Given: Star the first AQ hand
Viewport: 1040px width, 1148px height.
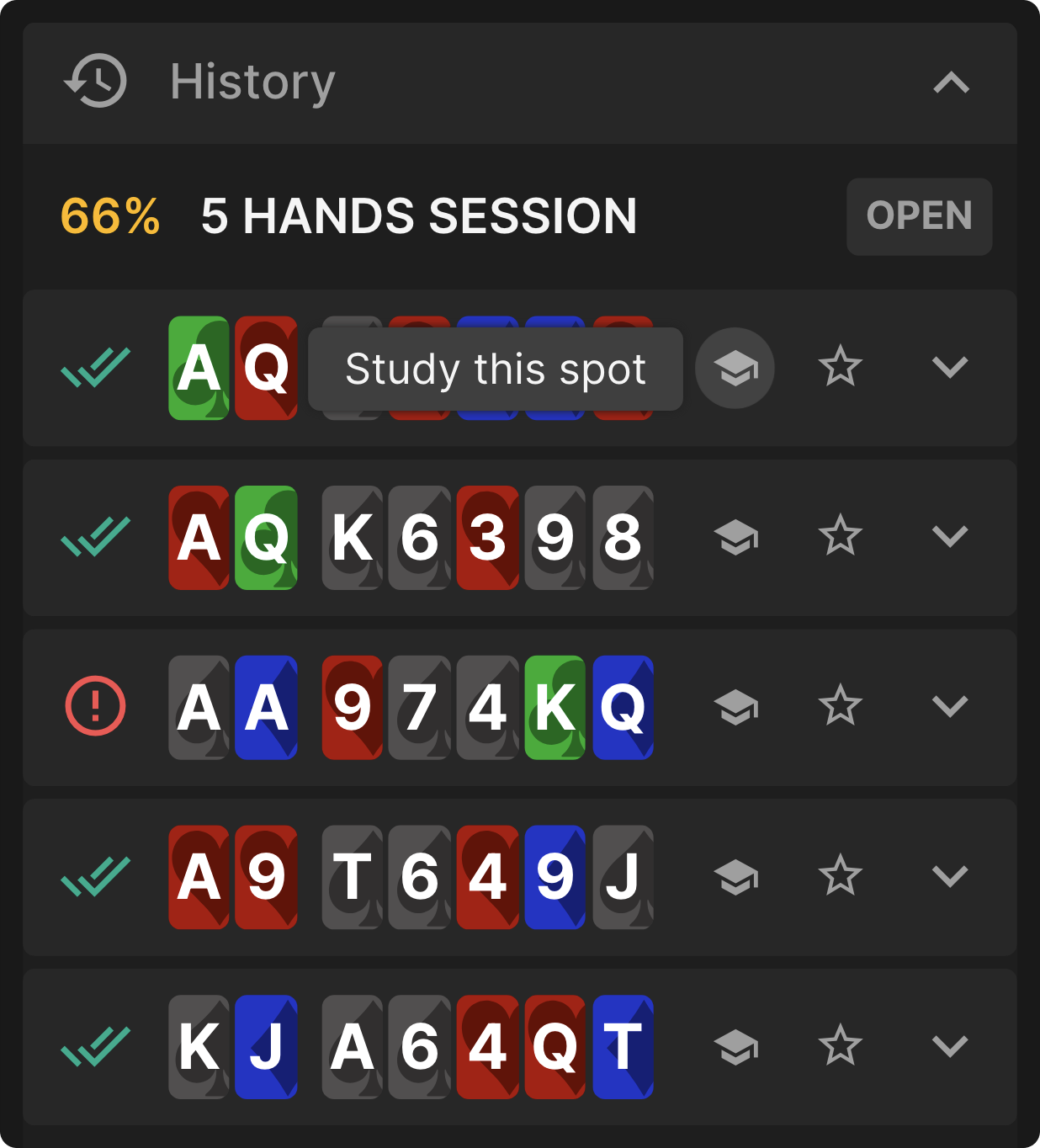Looking at the screenshot, I should 840,368.
